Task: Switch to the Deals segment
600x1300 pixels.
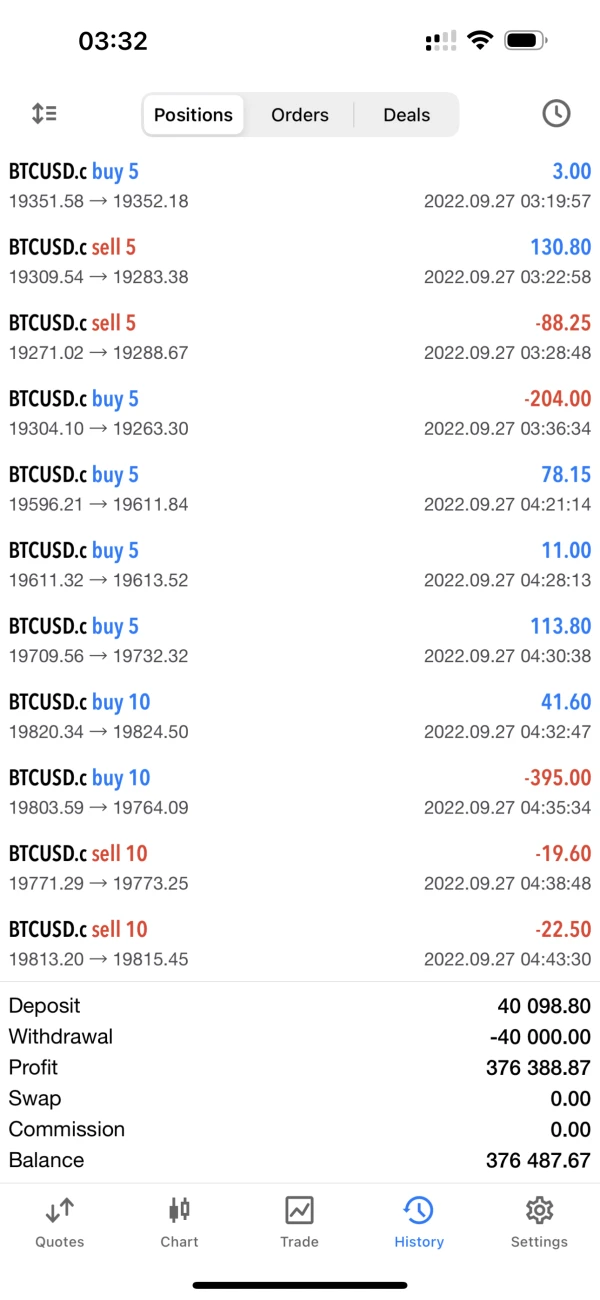Action: click(x=406, y=115)
